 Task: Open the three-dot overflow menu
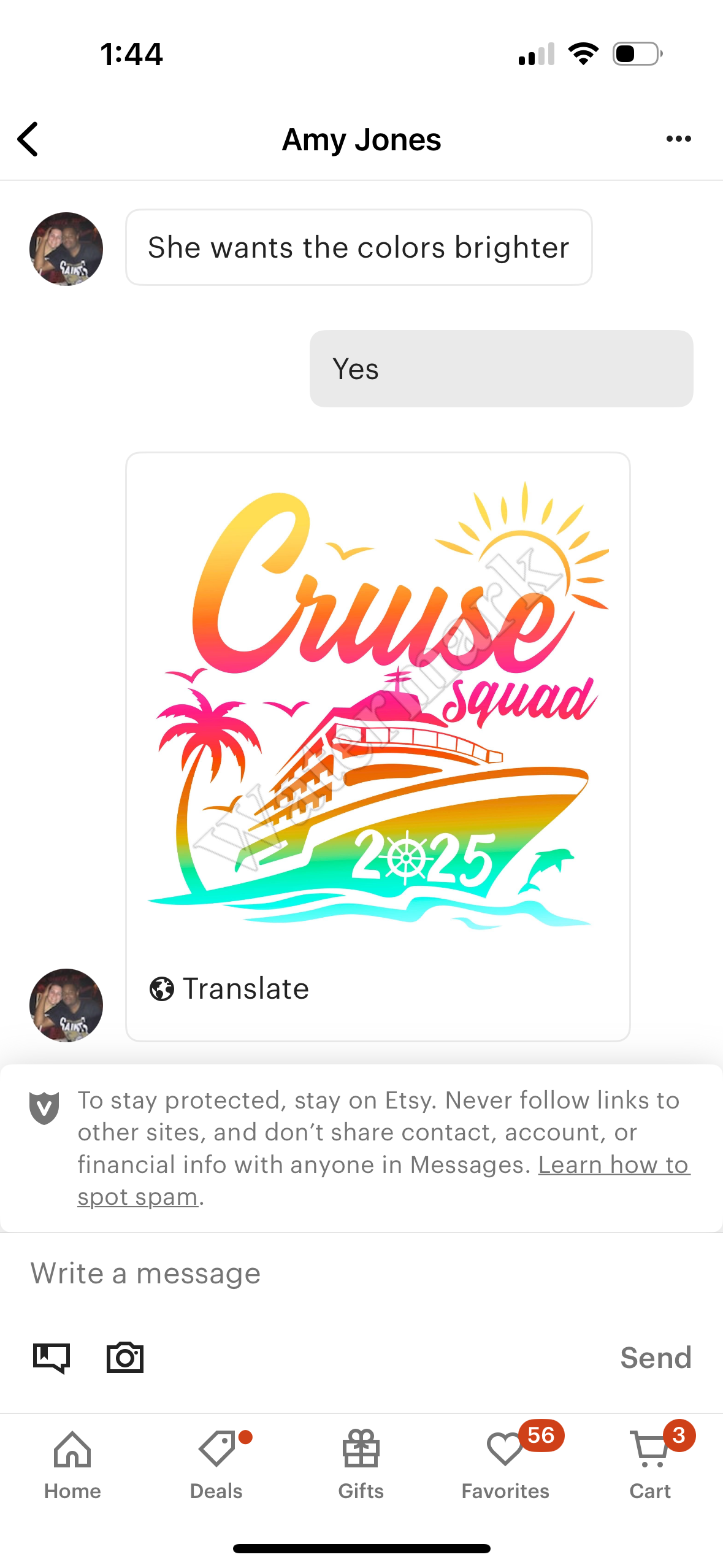[678, 139]
